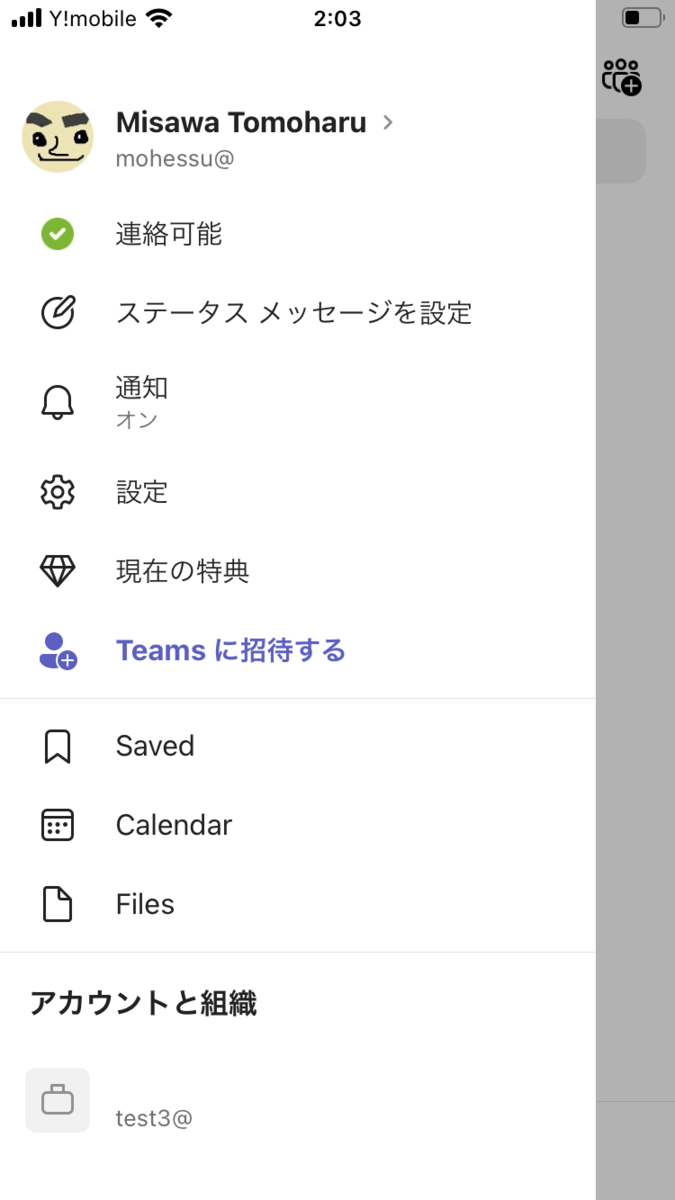Tap the add-team people icon
675x1200 pixels.
coord(621,76)
